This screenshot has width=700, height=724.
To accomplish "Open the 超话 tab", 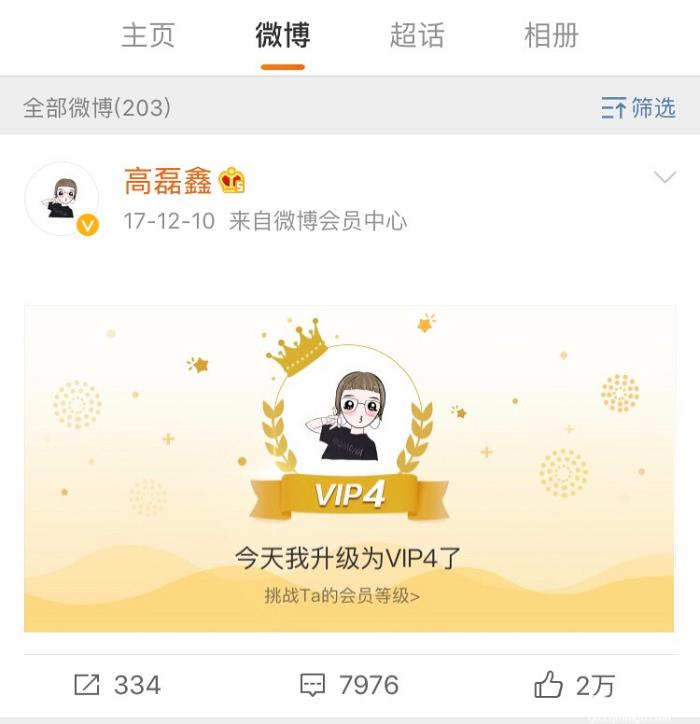I will coord(417,36).
